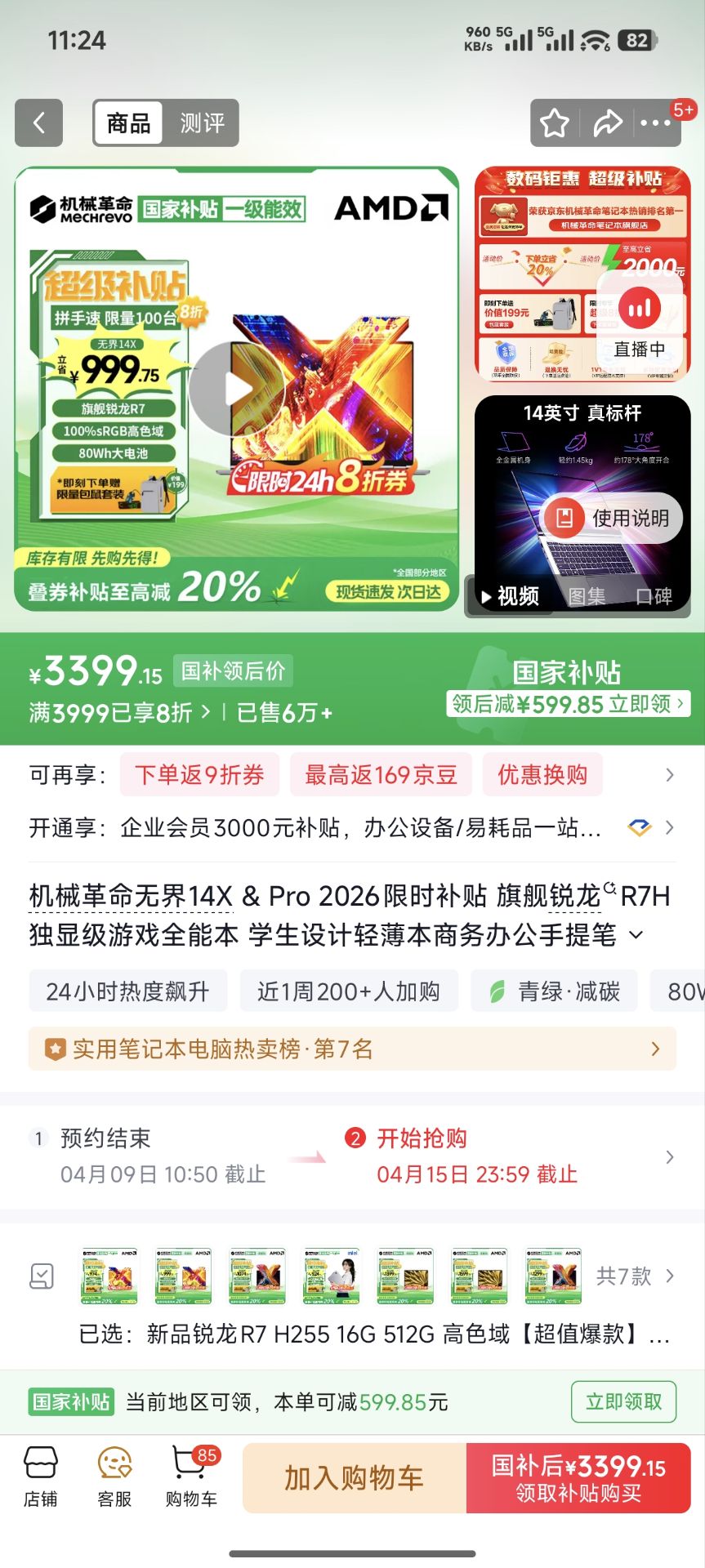The image size is (705, 1568).
Task: Open the three-dot overflow menu
Action: point(655,123)
